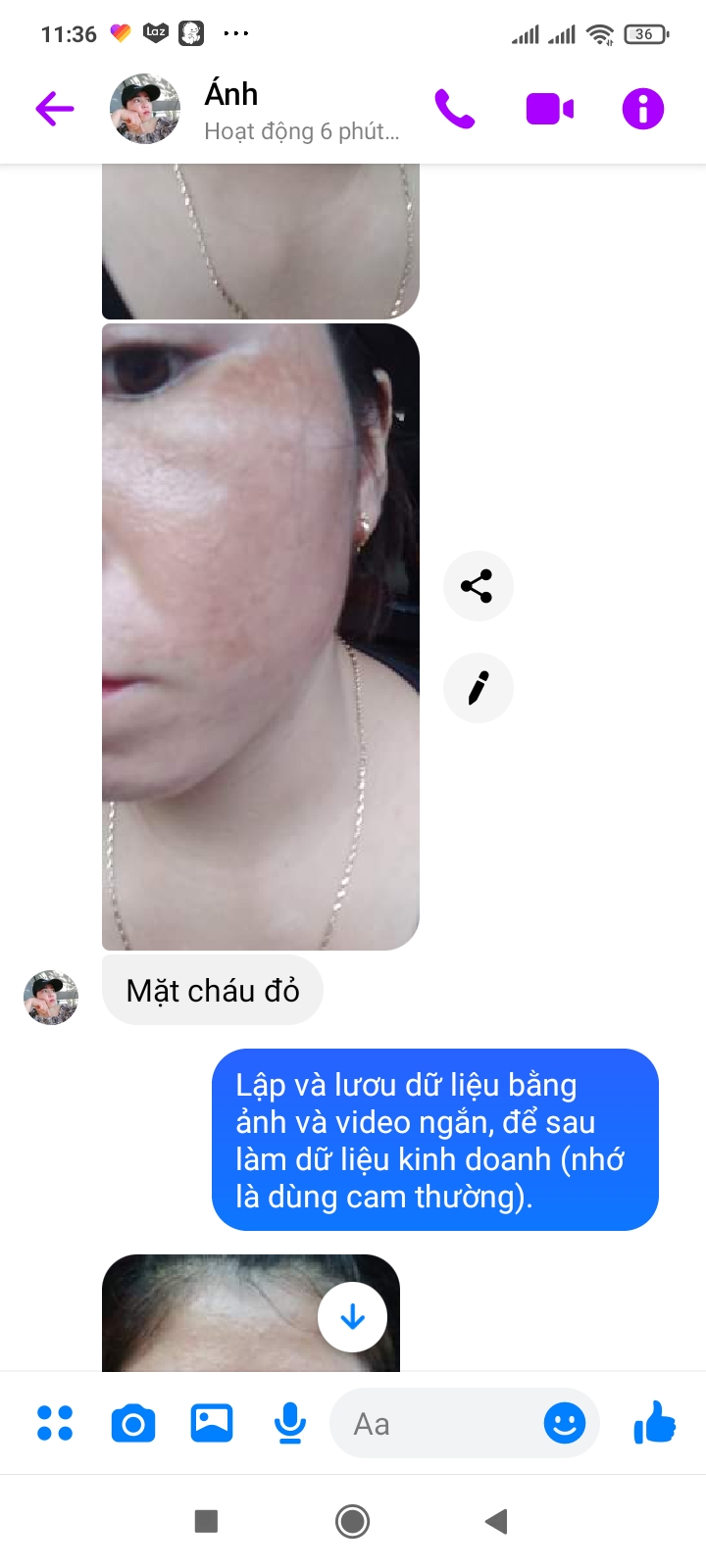Tap the system home button

352,1521
